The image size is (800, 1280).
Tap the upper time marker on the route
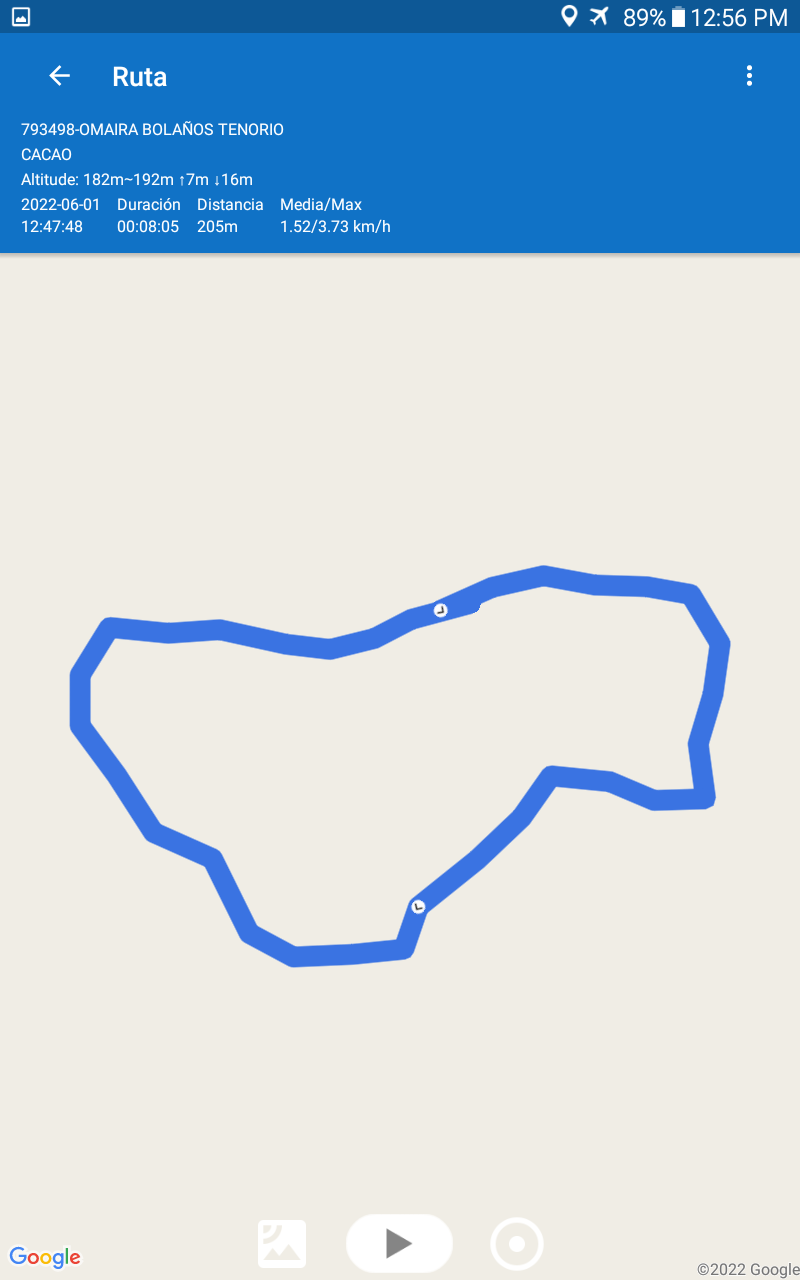click(x=440, y=610)
